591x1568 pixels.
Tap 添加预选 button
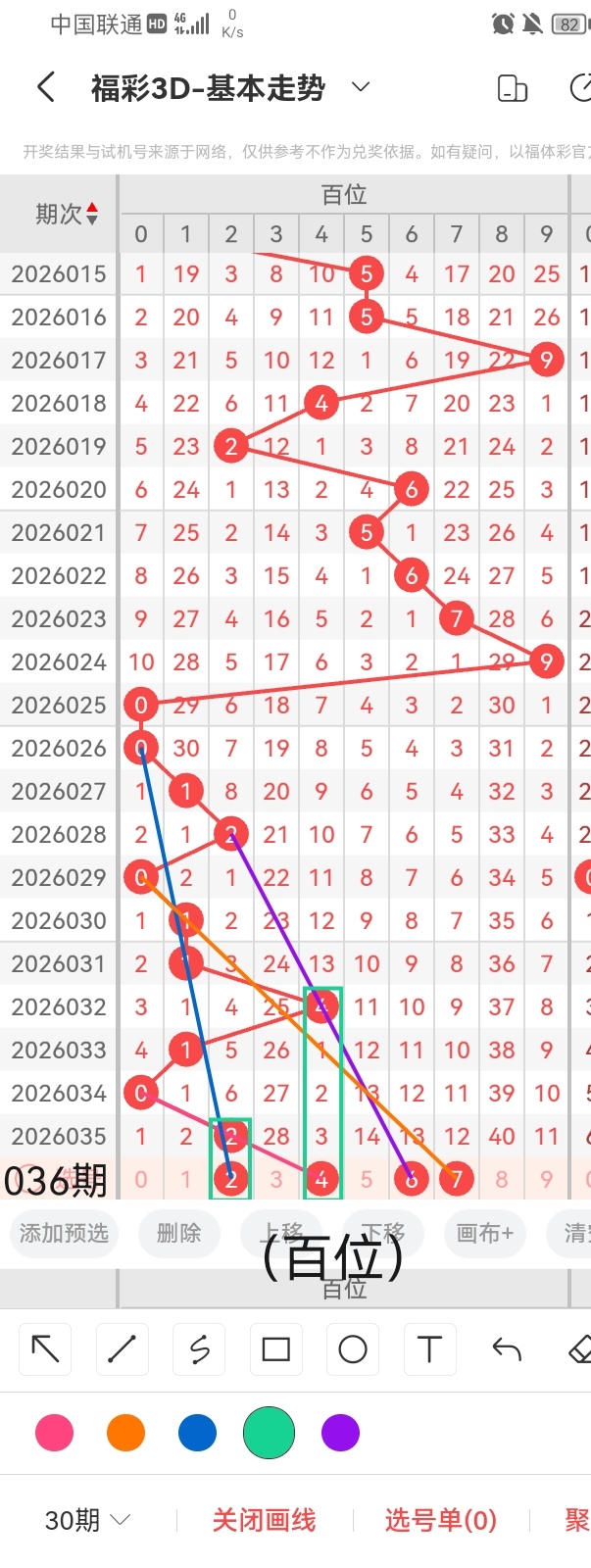[x=64, y=1233]
